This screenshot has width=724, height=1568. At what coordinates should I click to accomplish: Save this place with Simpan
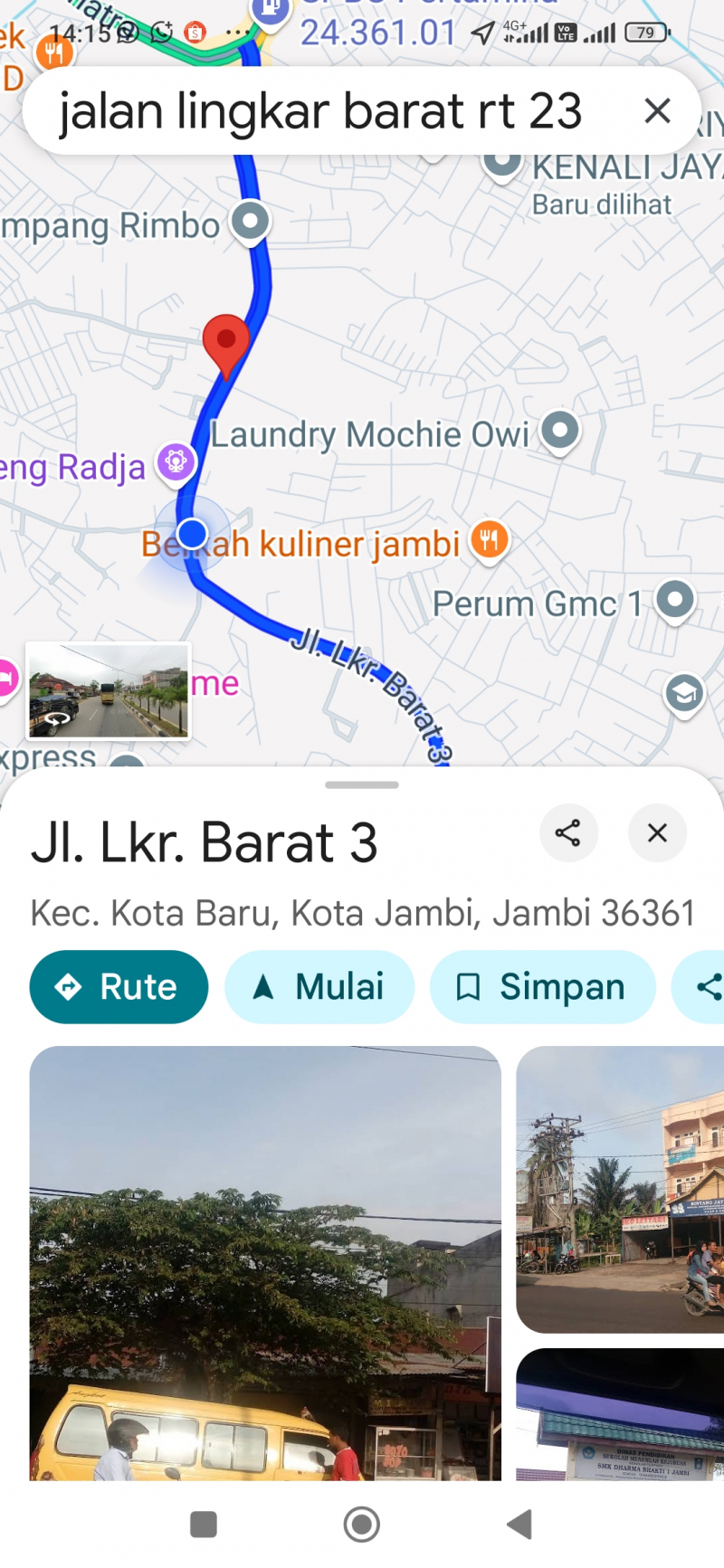[x=542, y=986]
